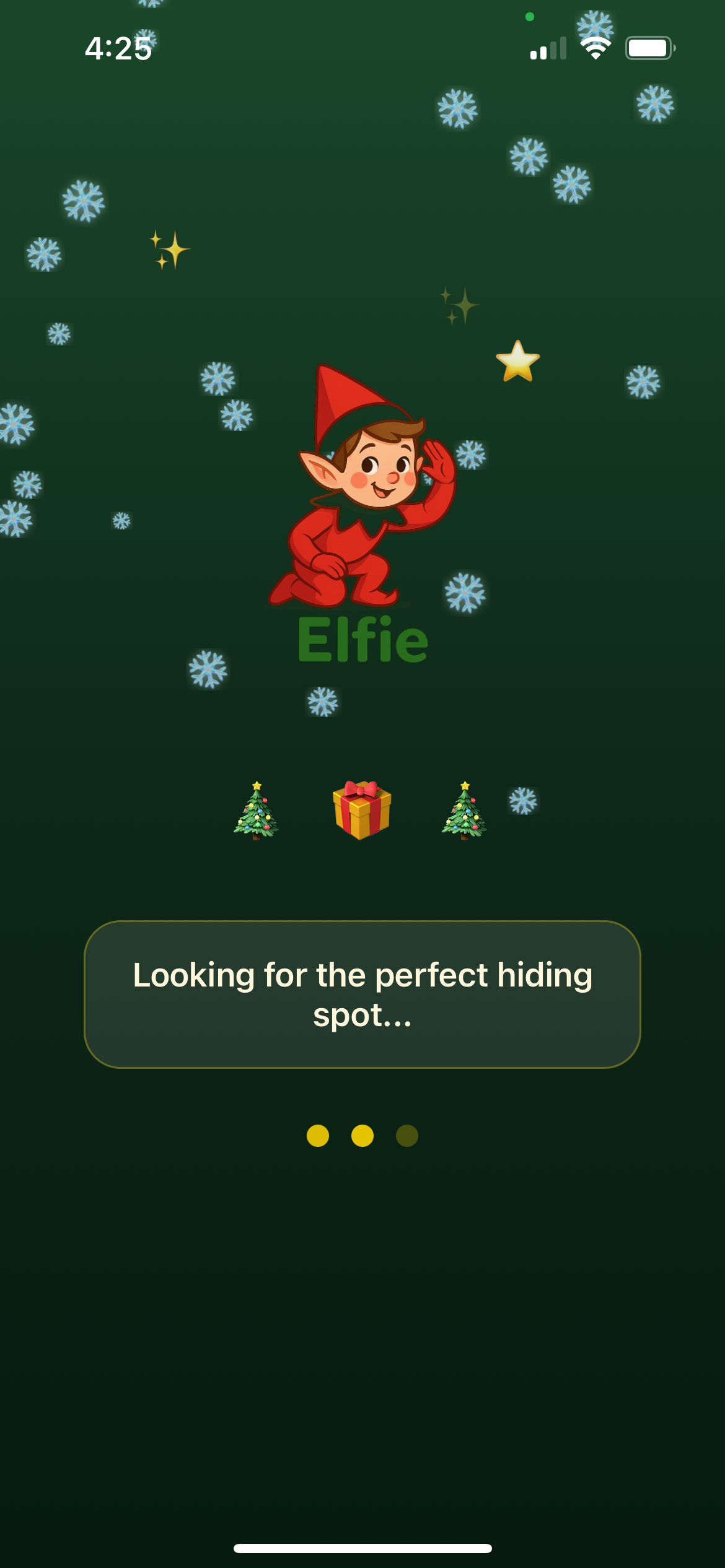Tap the cellular signal bars indicator
Image resolution: width=725 pixels, height=1568 pixels.
[548, 47]
